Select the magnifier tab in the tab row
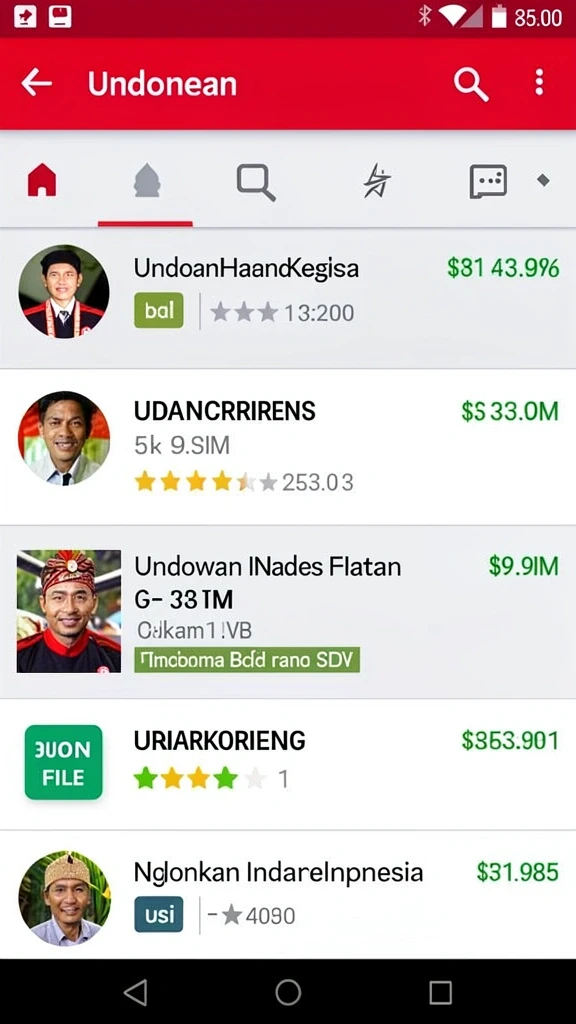The image size is (576, 1024). (x=255, y=182)
